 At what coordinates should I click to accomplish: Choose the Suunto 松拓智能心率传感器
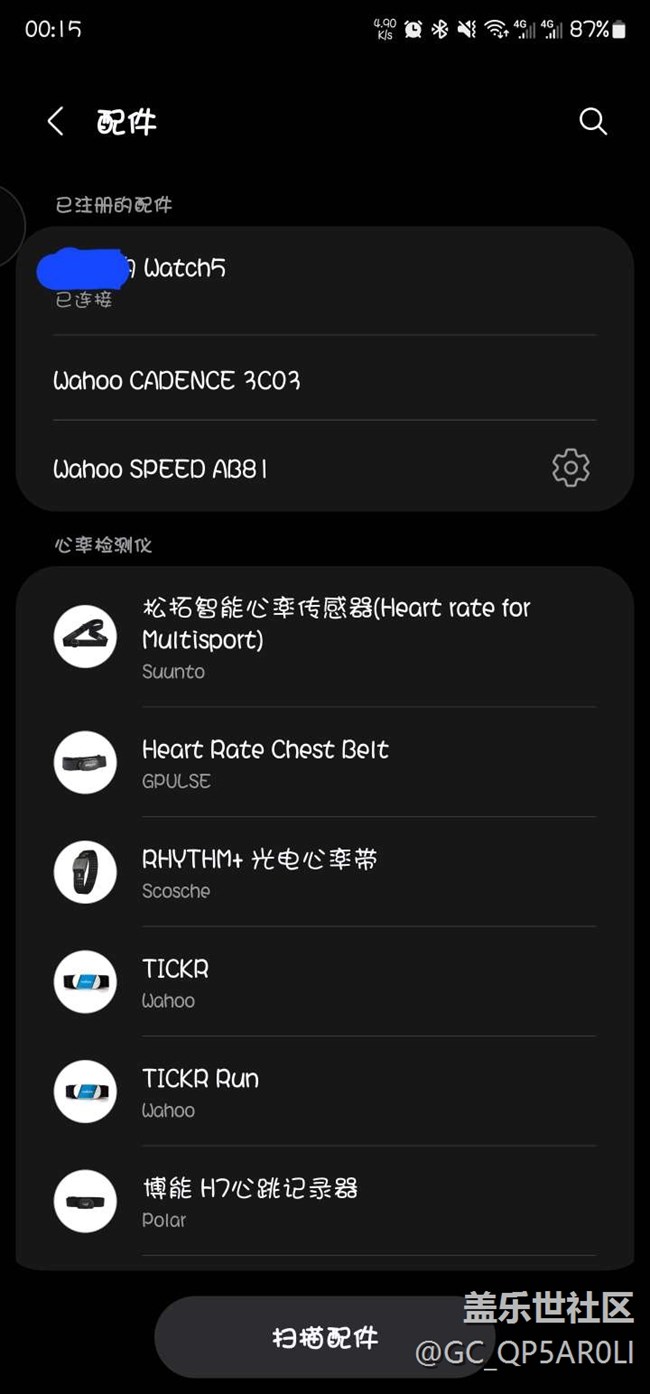pyautogui.click(x=336, y=638)
